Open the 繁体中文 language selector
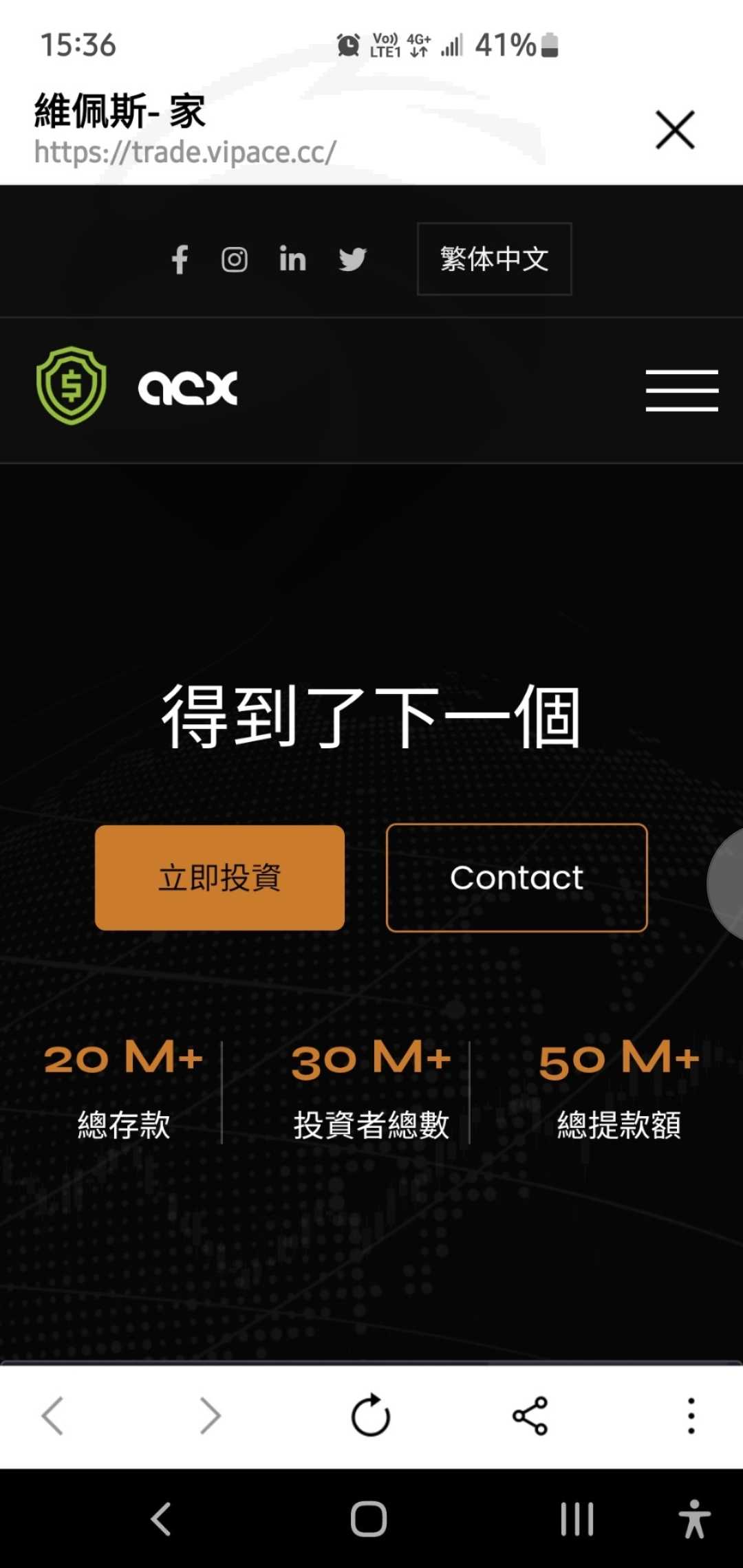Screen dimensions: 743x1568 494,259
